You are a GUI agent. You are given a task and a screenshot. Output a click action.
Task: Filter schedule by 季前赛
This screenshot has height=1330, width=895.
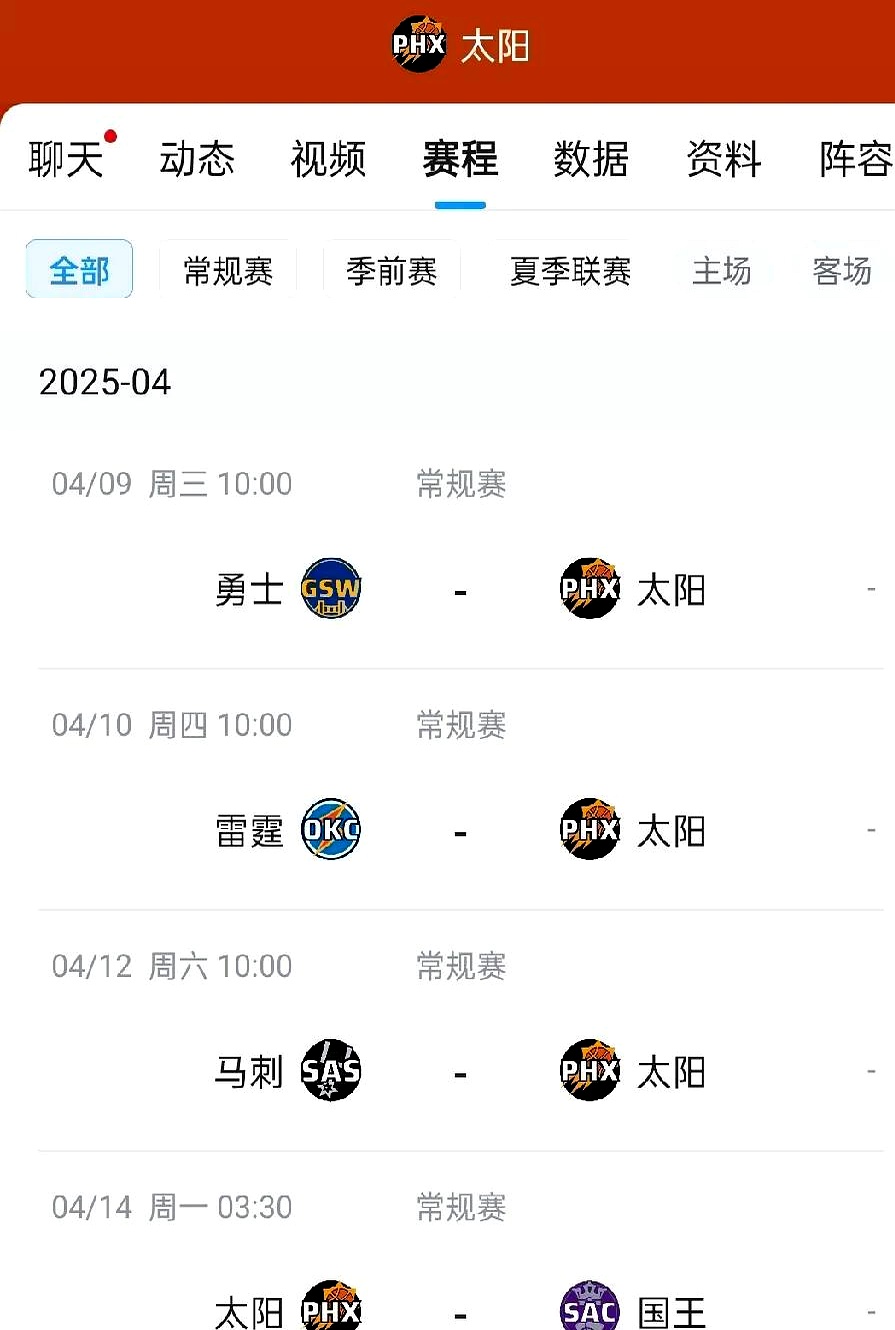[x=391, y=269]
